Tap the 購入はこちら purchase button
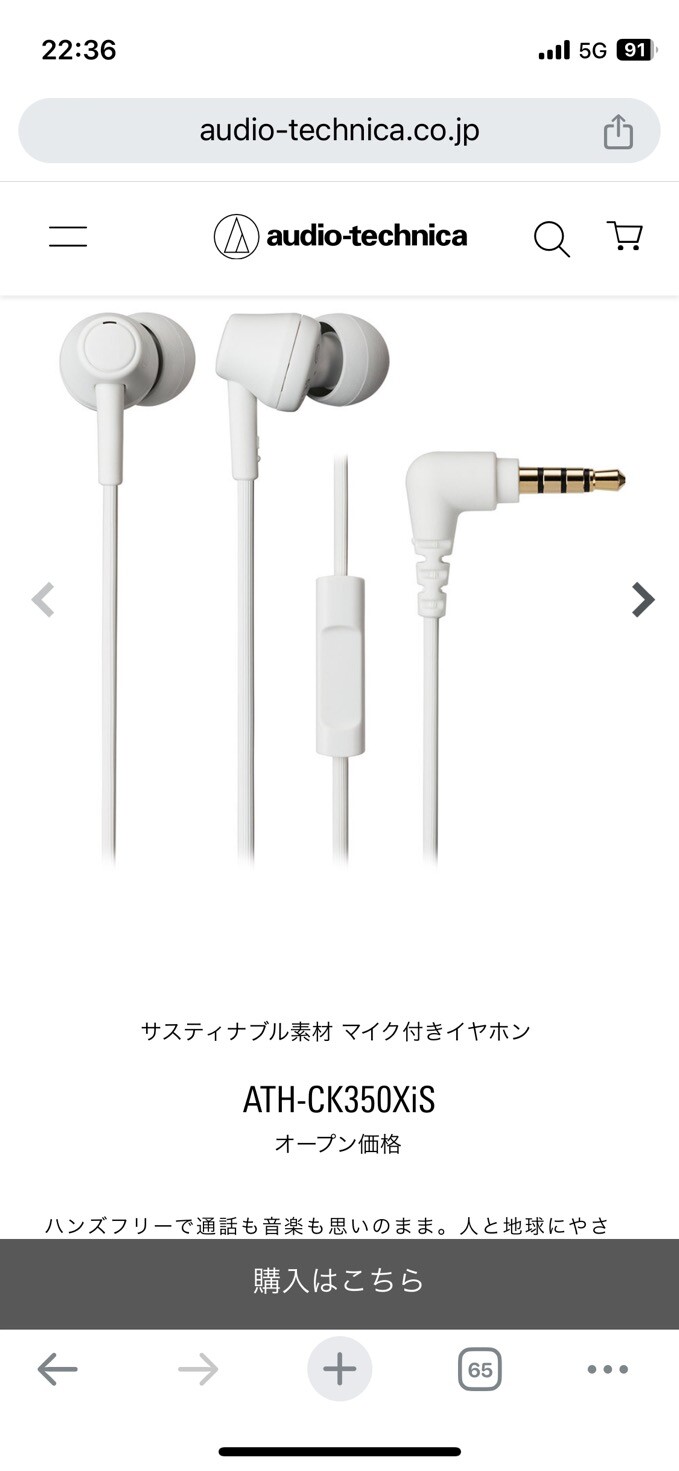Image resolution: width=679 pixels, height=1471 pixels. pyautogui.click(x=339, y=1282)
